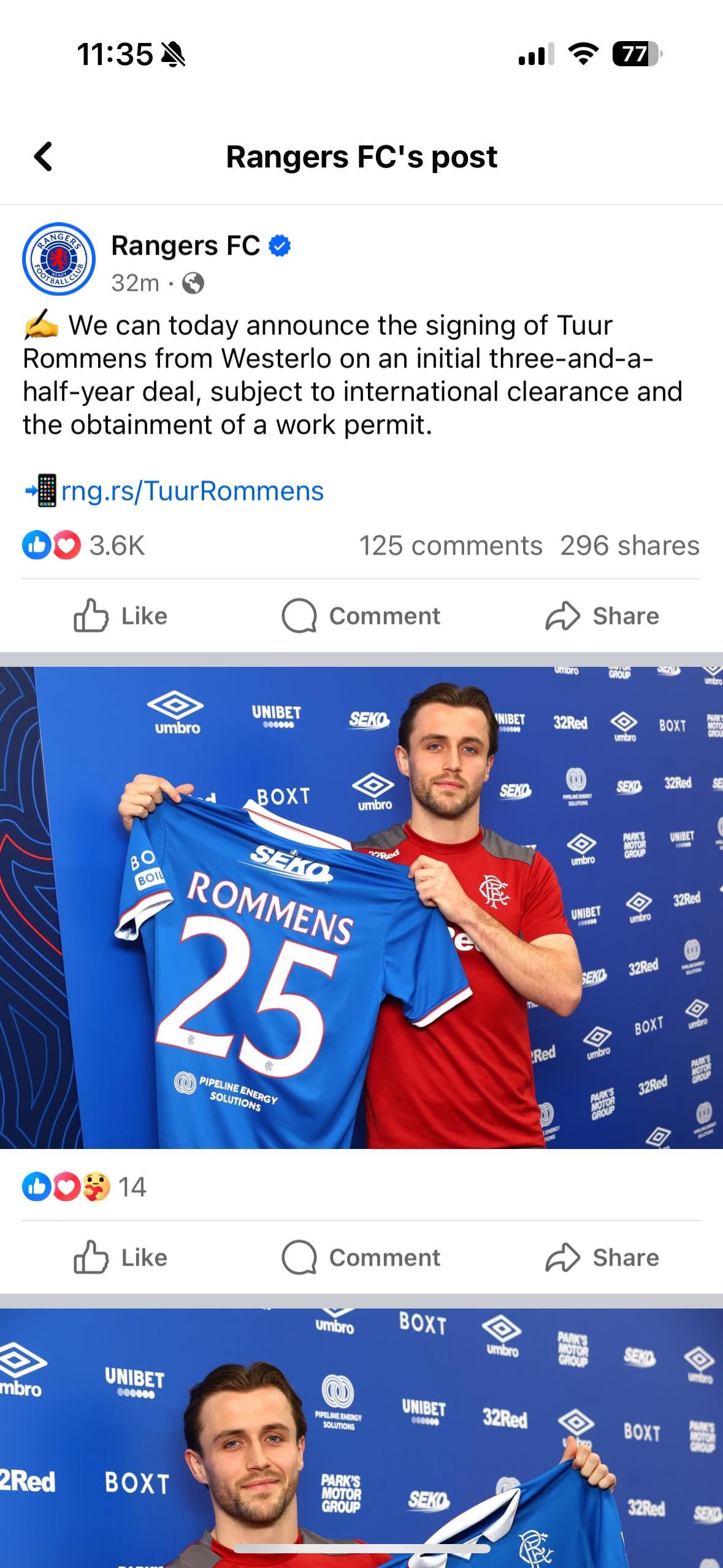The height and width of the screenshot is (1568, 723).
Task: Share the main signing announcement post
Action: pos(602,616)
